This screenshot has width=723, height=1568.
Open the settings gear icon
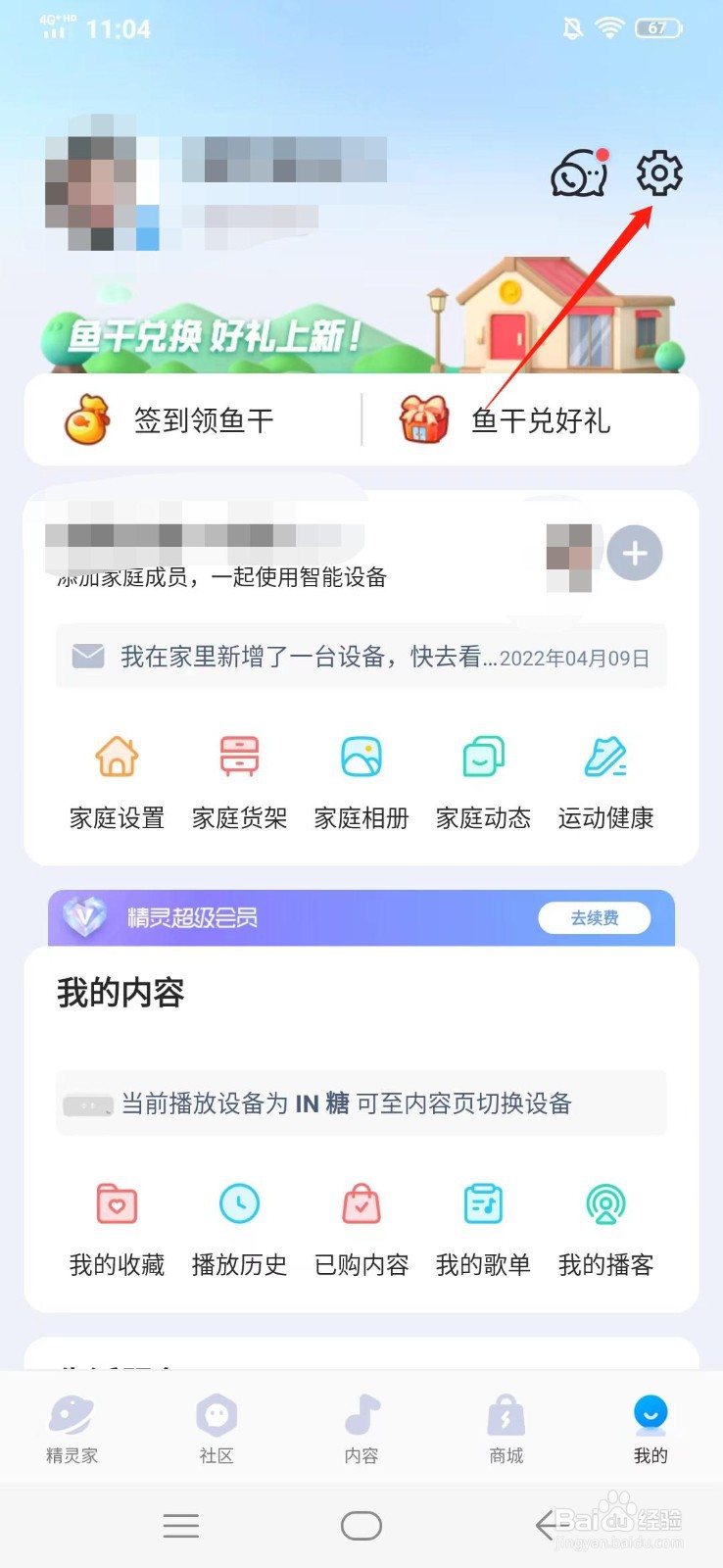pos(659,174)
